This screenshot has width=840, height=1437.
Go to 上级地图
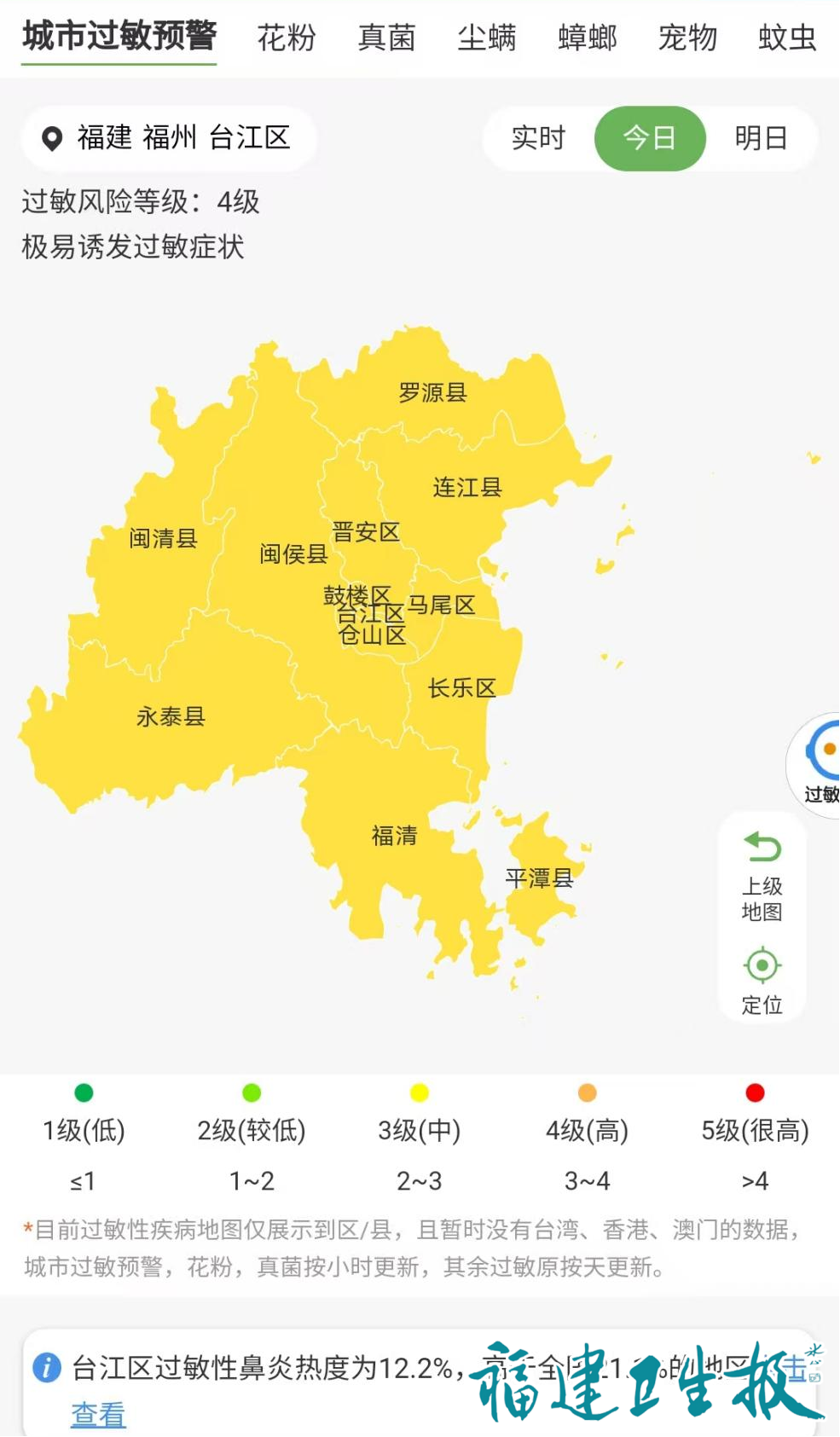tap(762, 876)
